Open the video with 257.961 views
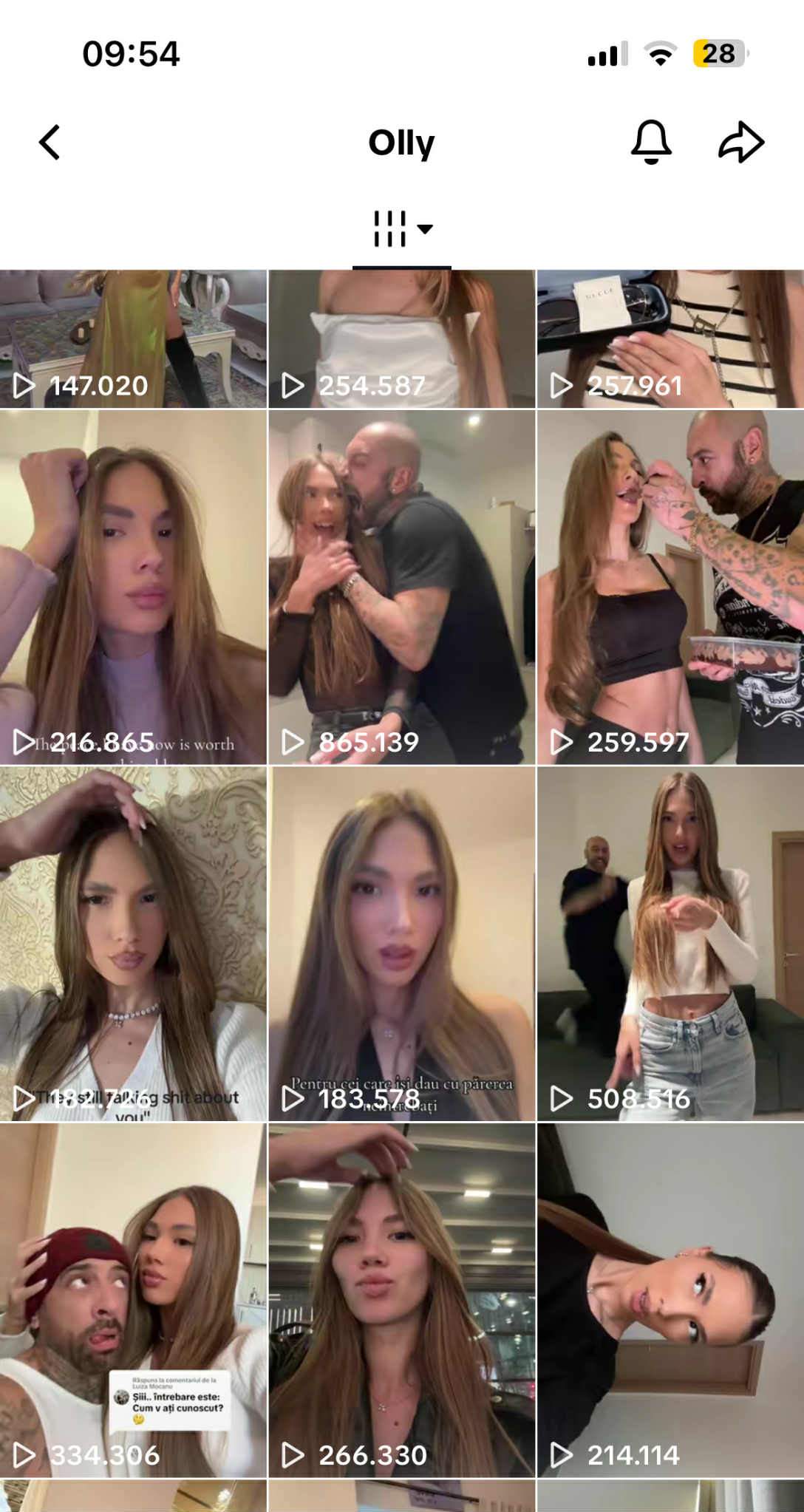Image resolution: width=804 pixels, height=1512 pixels. (670, 338)
